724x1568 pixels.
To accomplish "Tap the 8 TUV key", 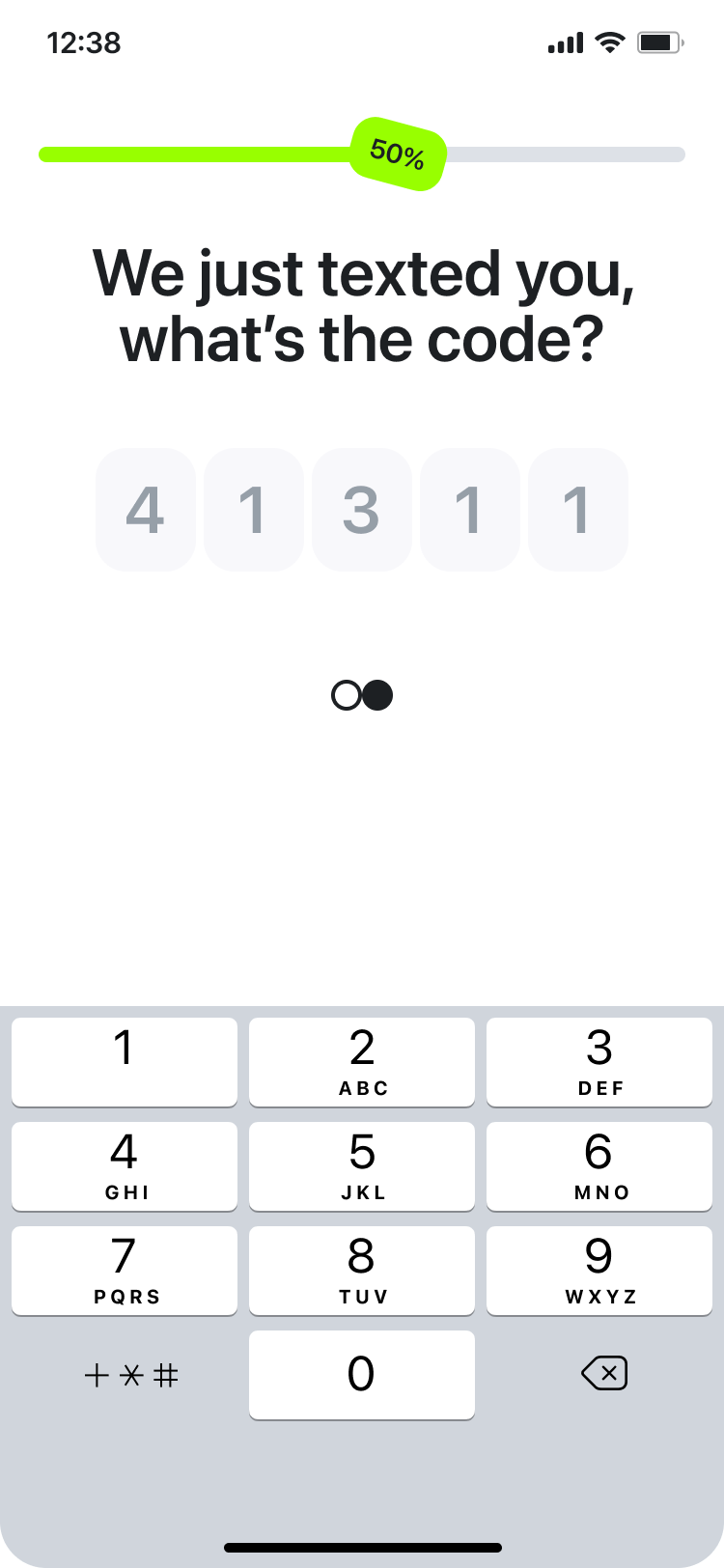I will point(361,1270).
